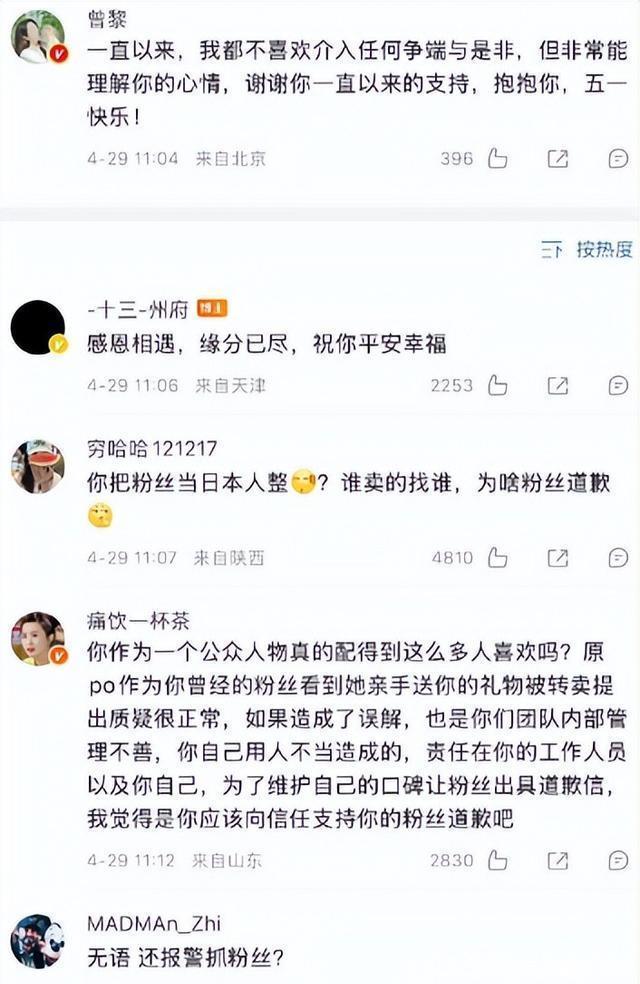
Task: Like 穷哈哈121217's comment
Action: tap(498, 557)
